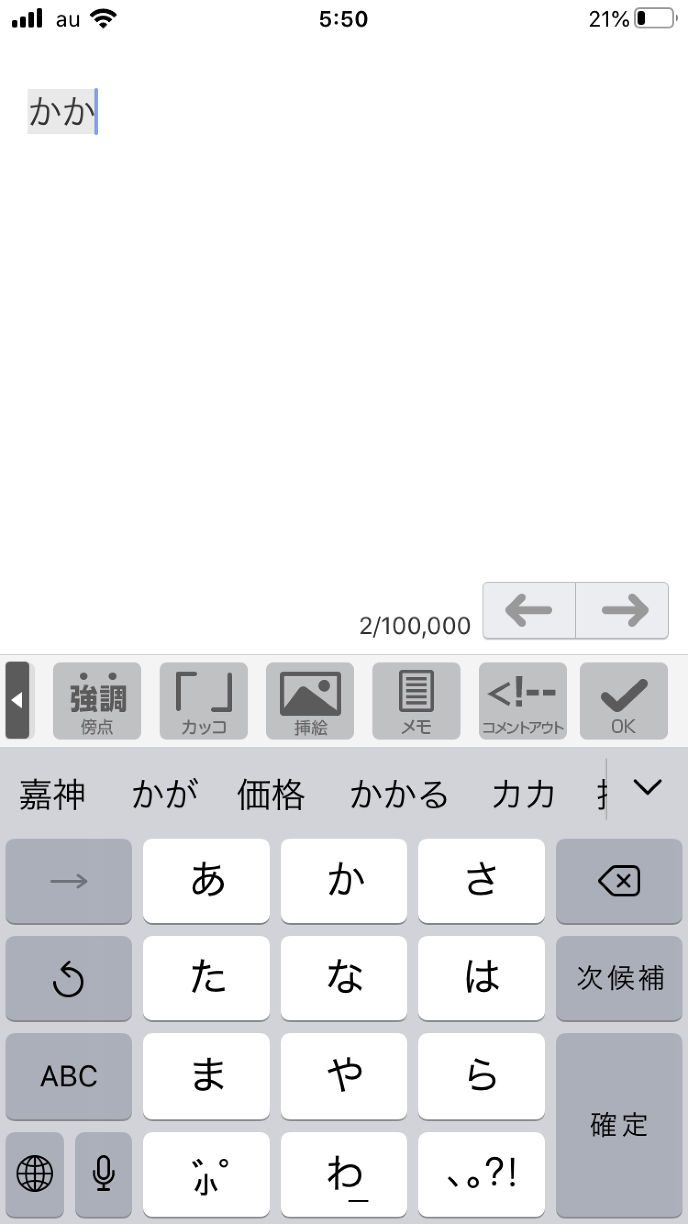Confirm the conversion with 確定
The width and height of the screenshot is (688, 1224).
pyautogui.click(x=618, y=1125)
